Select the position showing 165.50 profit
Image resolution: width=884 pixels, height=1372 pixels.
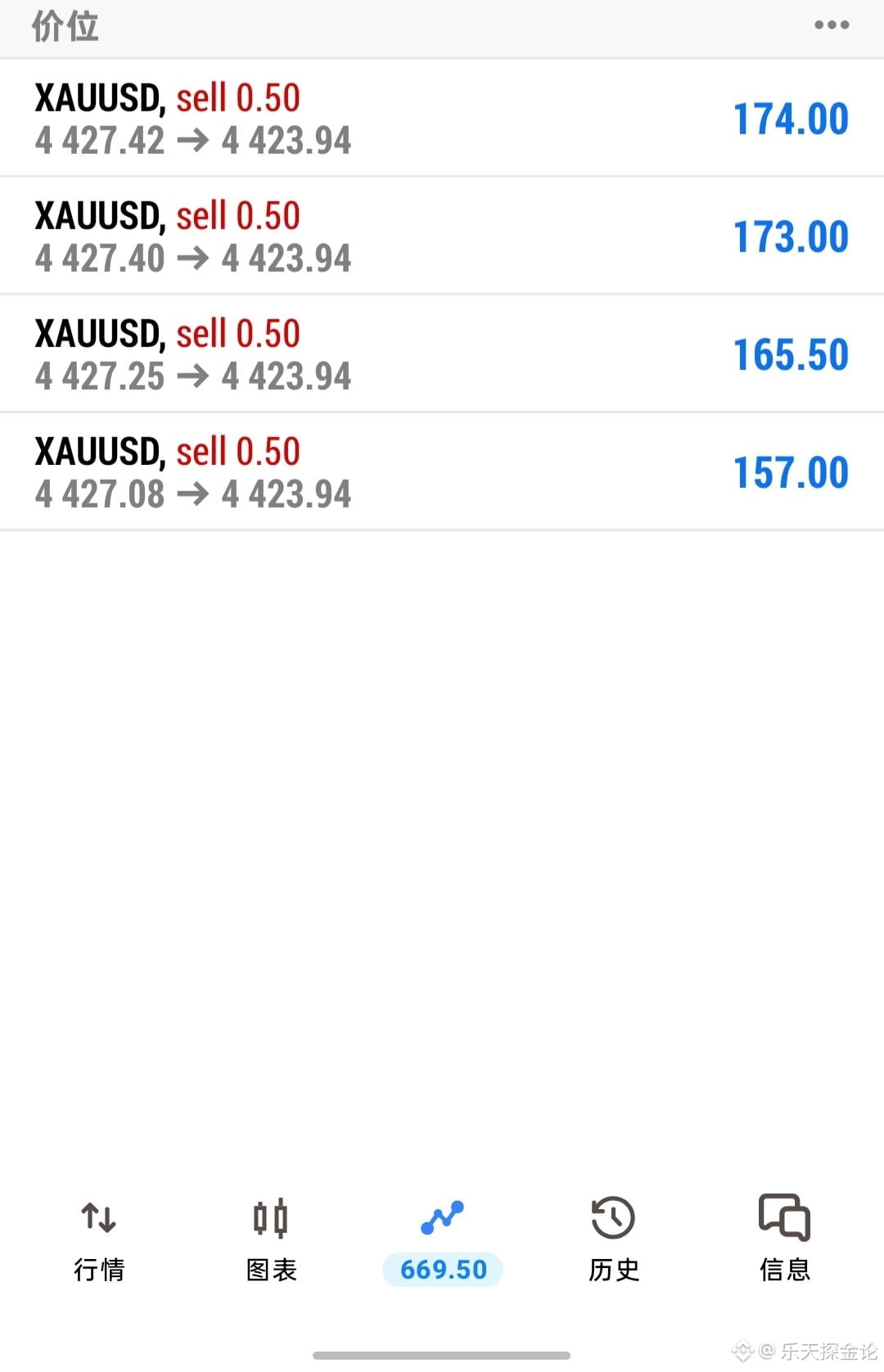[442, 354]
